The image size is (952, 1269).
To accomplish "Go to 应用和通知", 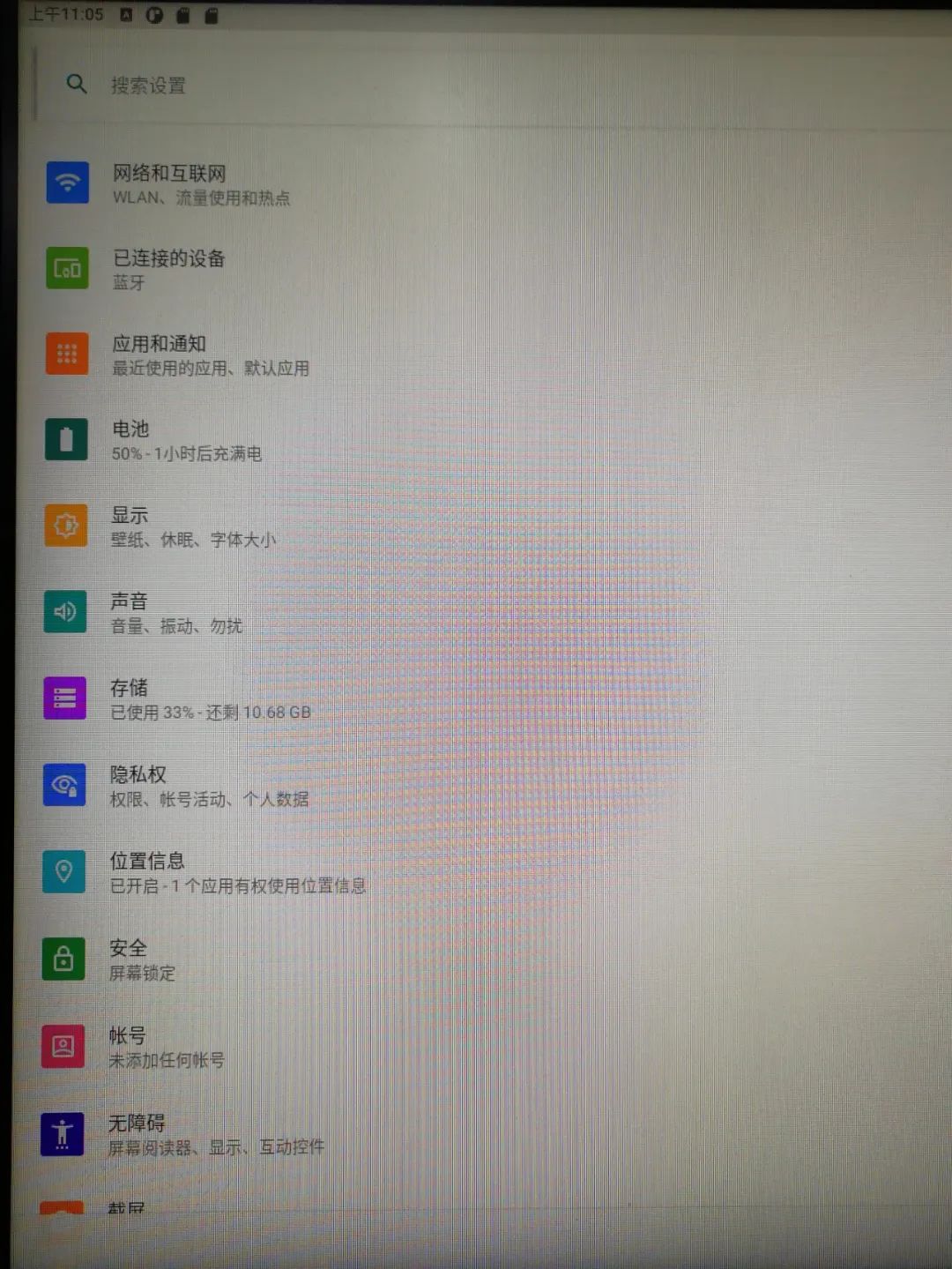I will [x=160, y=355].
